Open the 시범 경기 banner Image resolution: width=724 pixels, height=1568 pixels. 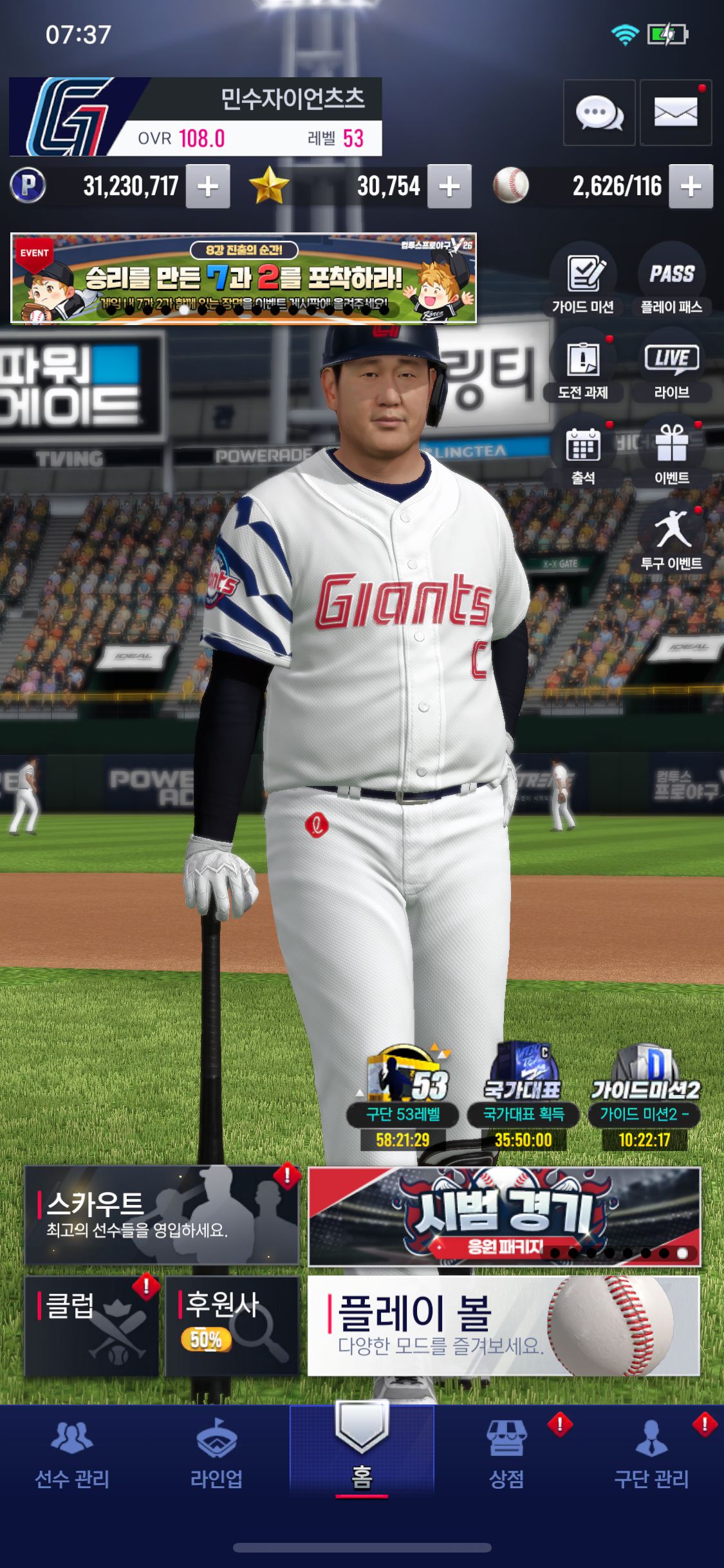503,1217
